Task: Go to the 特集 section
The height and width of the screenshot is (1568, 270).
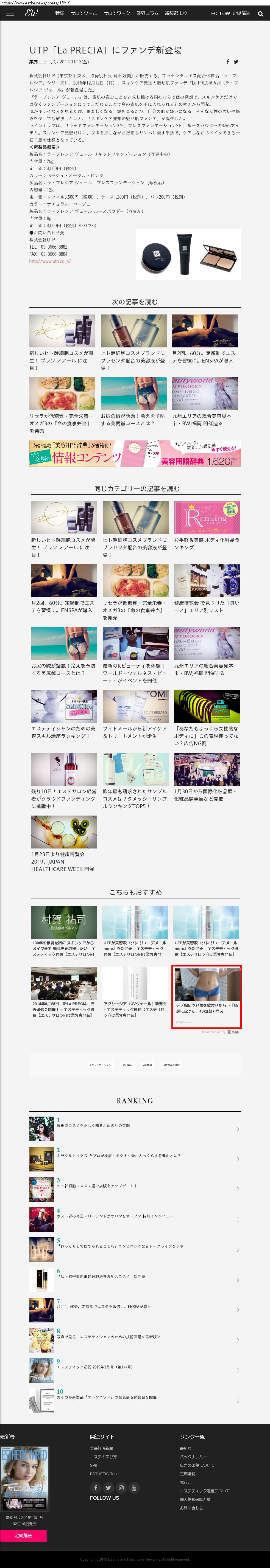Action: 60,13
